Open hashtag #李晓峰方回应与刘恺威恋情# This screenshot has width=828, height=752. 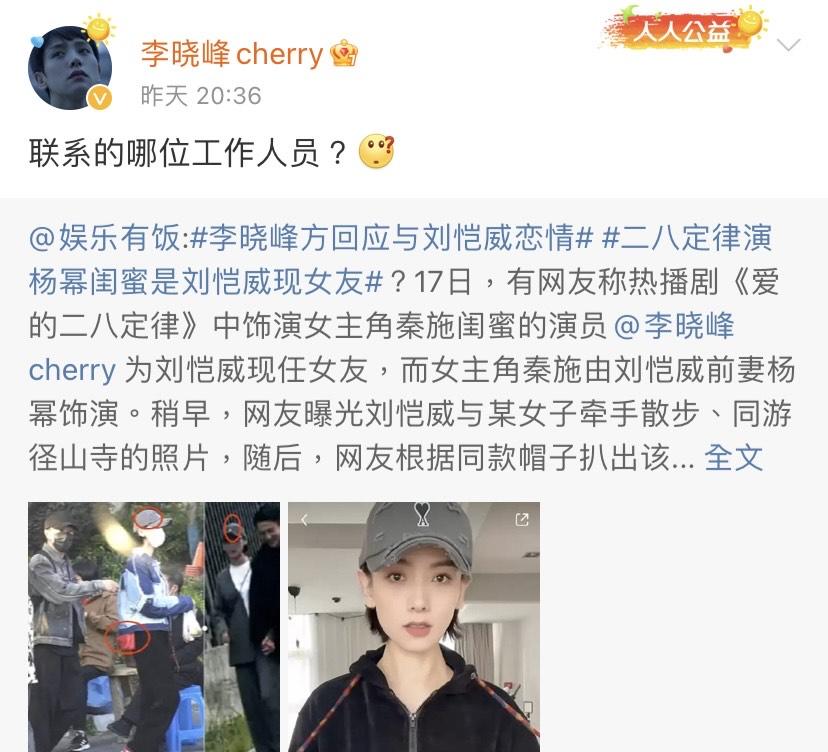pos(392,238)
